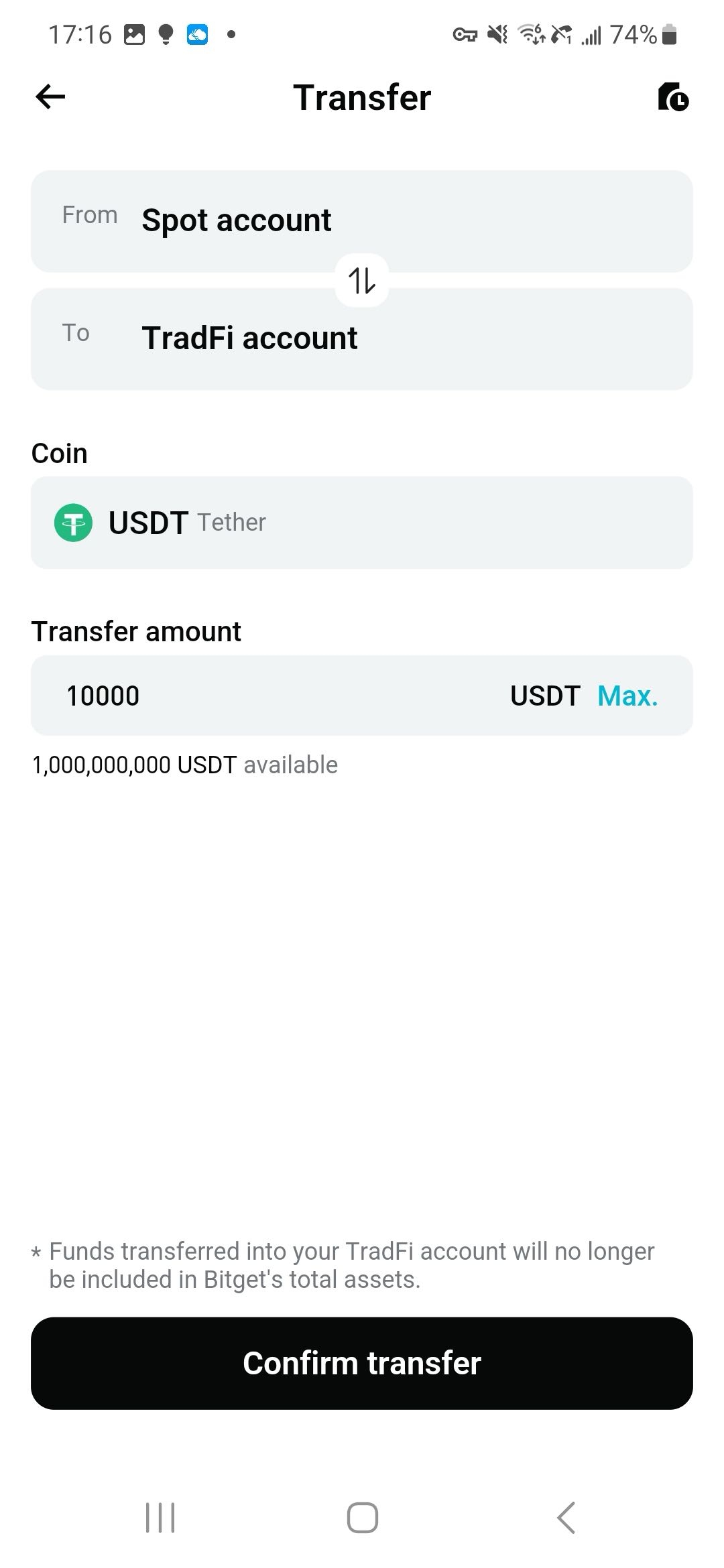Open the To TradFi account selector
724x1568 pixels.
pyautogui.click(x=362, y=338)
